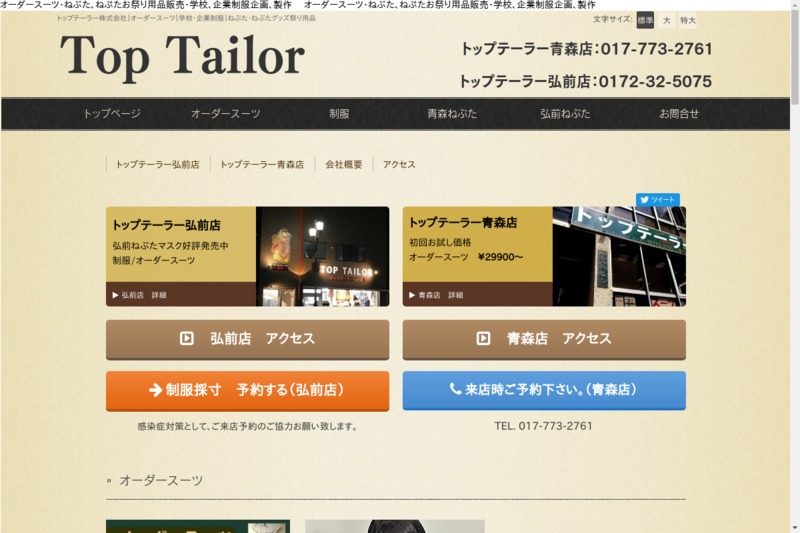Open the トップテーラー青森店 banner card

click(x=544, y=256)
